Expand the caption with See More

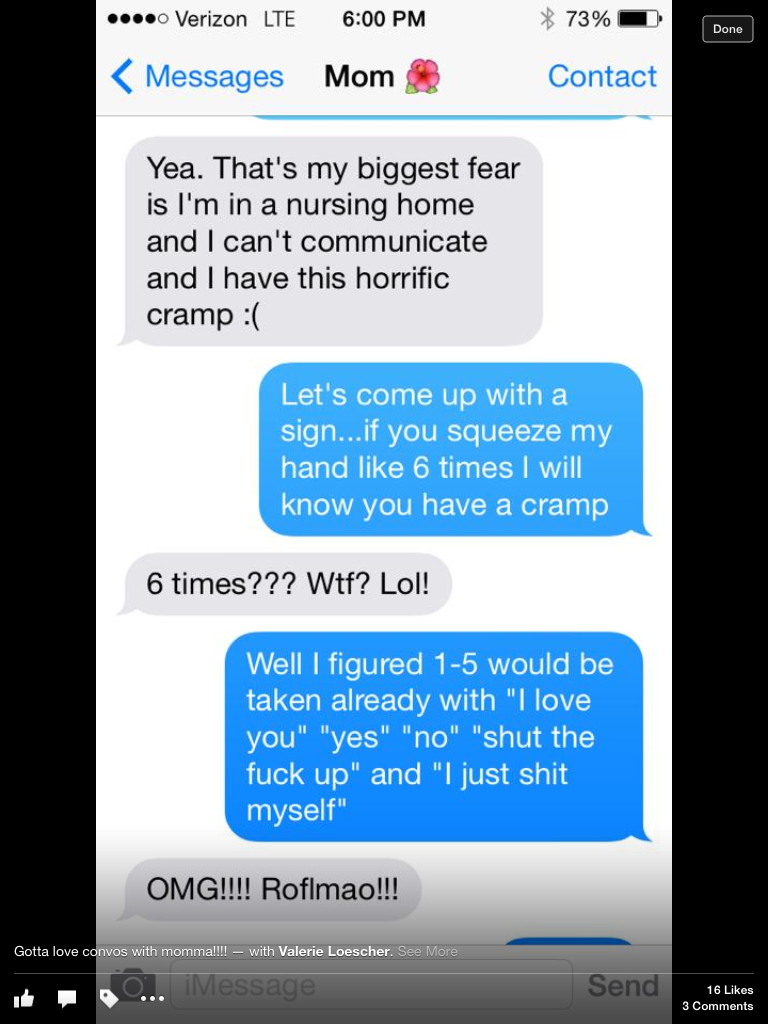[x=427, y=951]
